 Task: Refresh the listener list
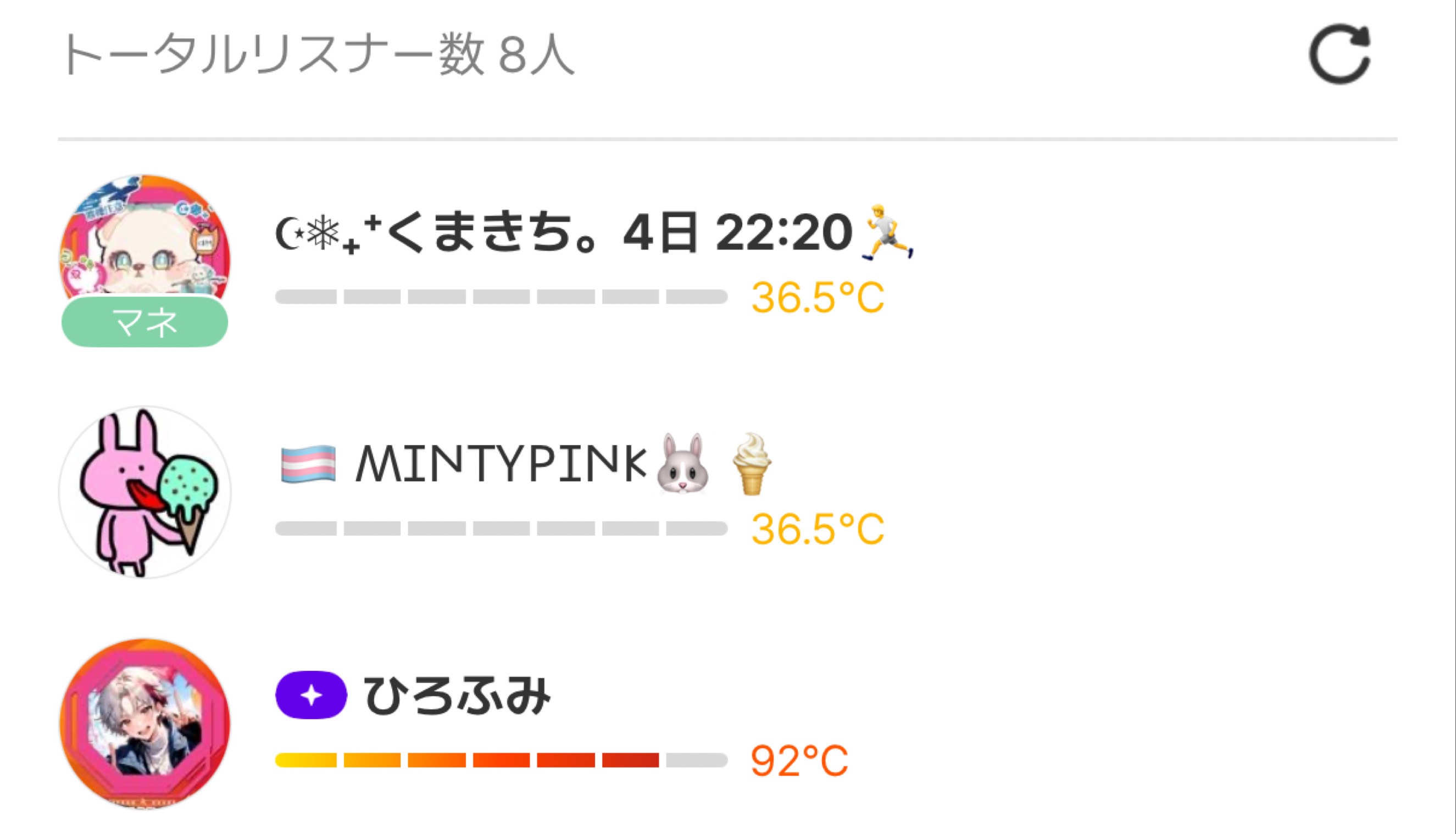pos(1339,55)
